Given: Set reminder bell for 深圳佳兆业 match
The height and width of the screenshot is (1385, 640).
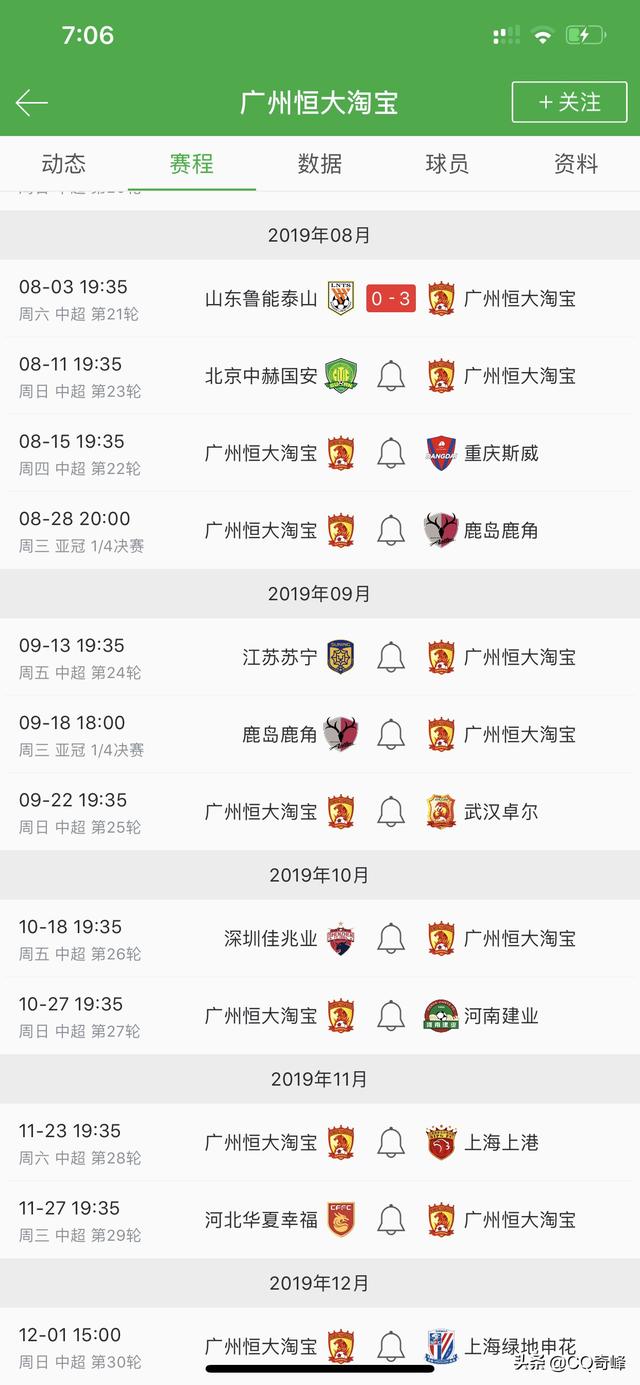Looking at the screenshot, I should [x=391, y=938].
